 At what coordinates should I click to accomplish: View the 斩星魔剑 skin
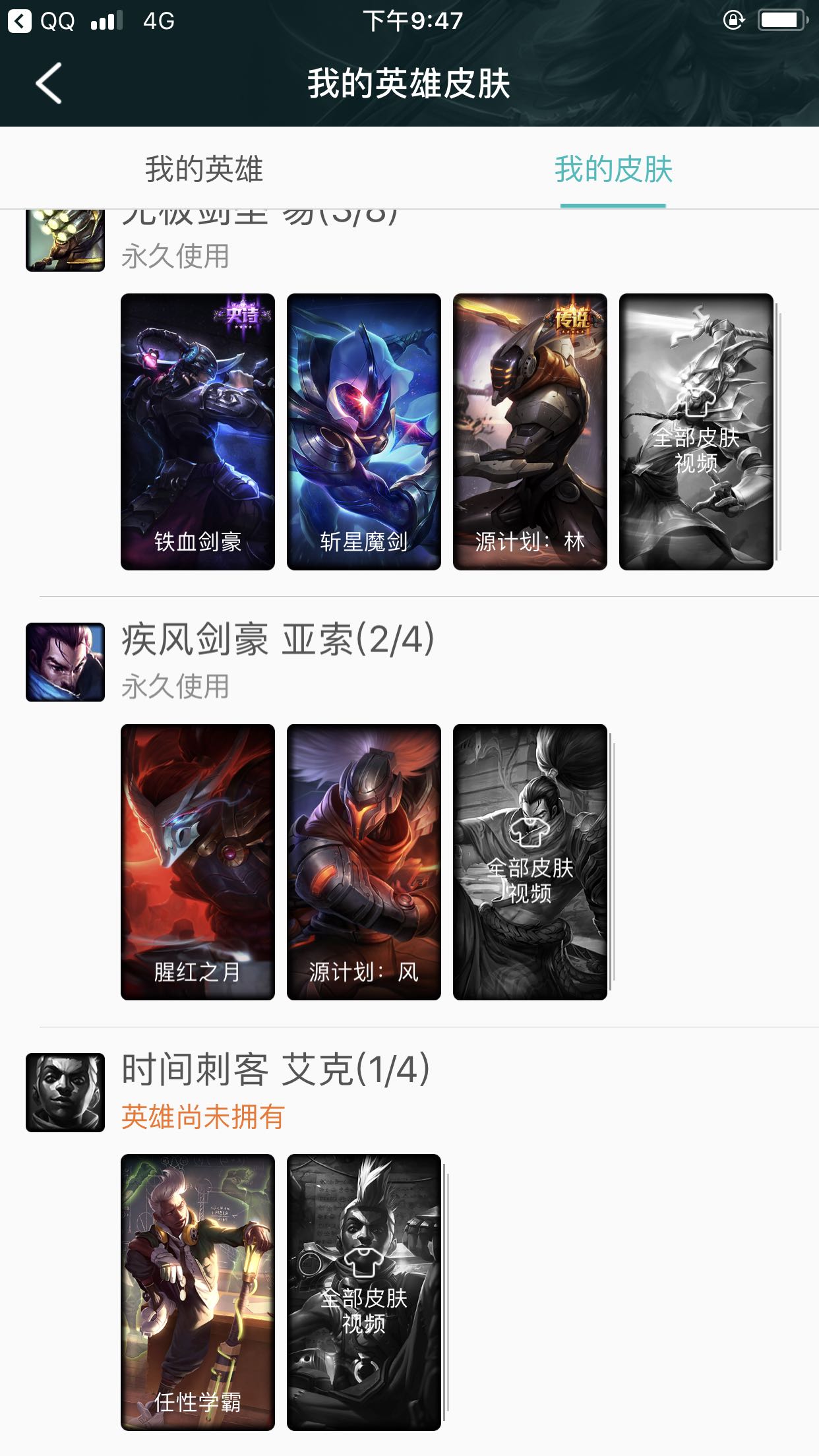pos(364,431)
